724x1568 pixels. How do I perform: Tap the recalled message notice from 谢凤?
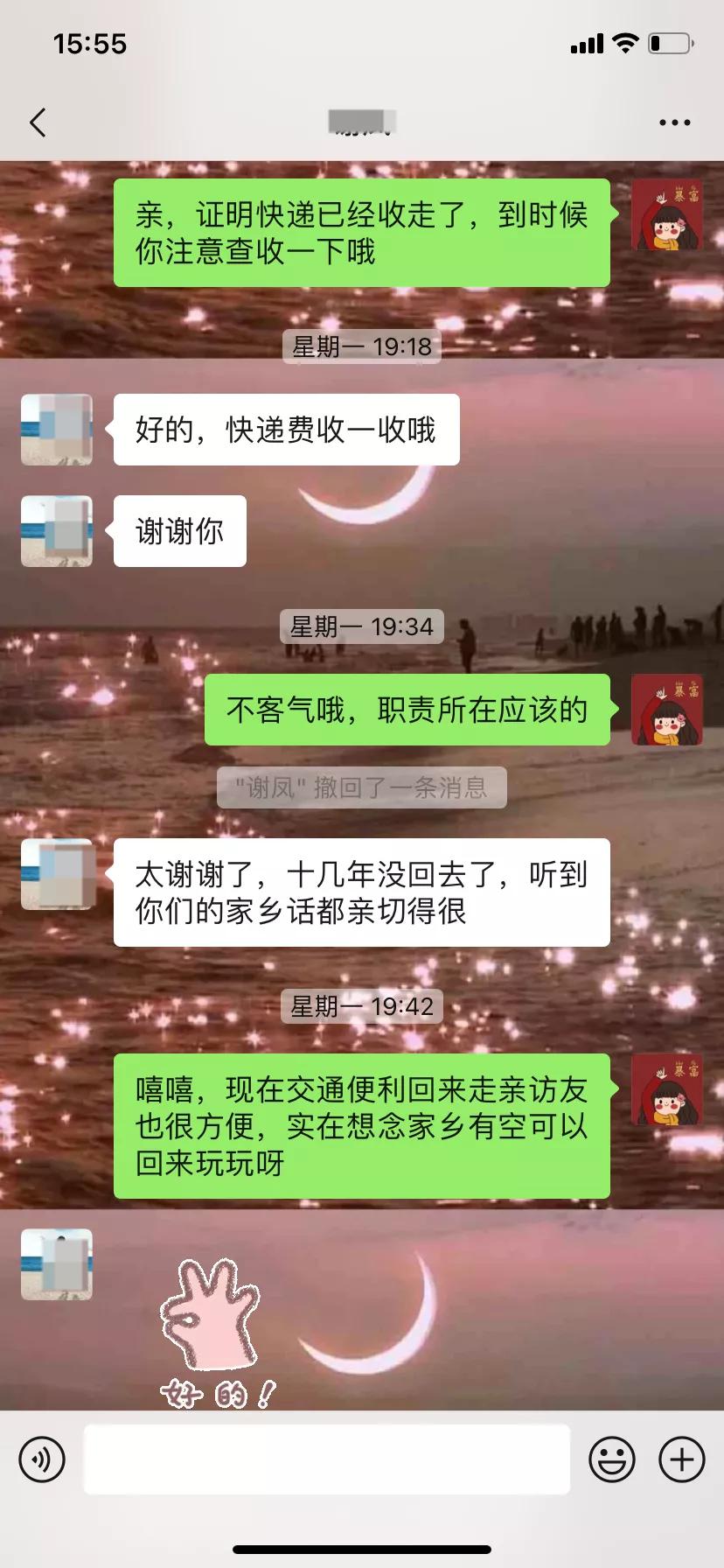pyautogui.click(x=362, y=787)
